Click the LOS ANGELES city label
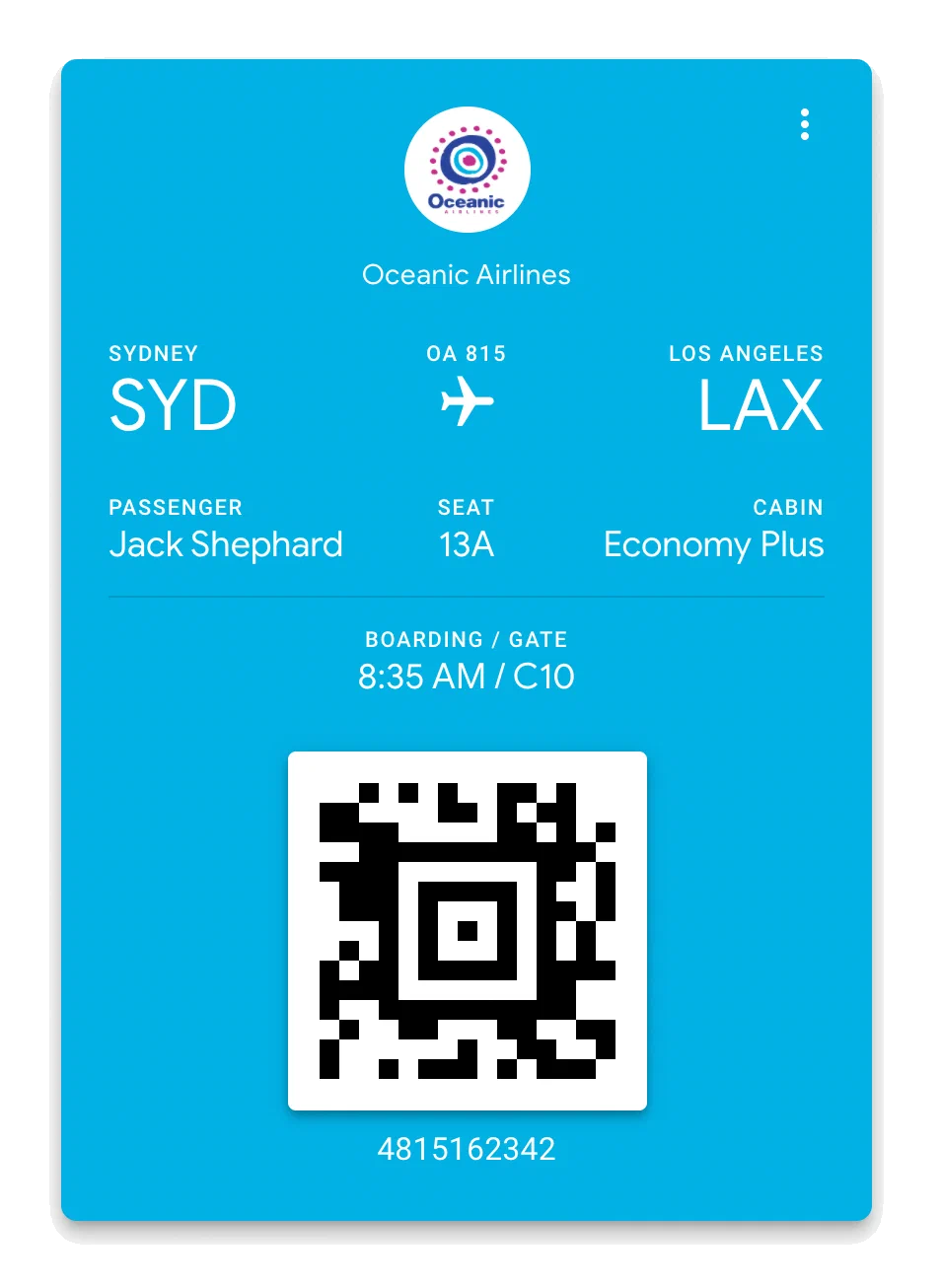The height and width of the screenshot is (1288, 941). click(x=747, y=353)
